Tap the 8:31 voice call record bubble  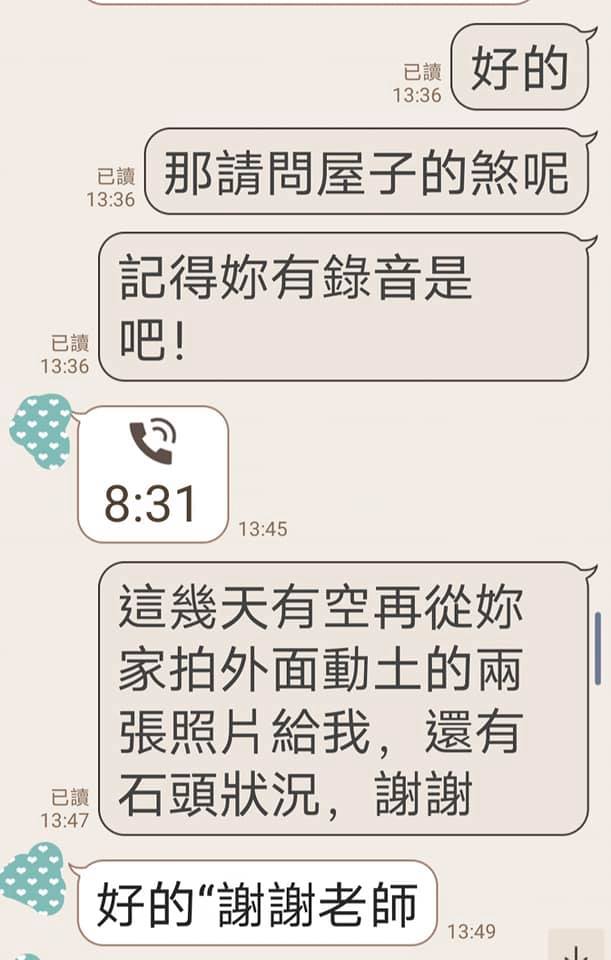click(x=152, y=474)
